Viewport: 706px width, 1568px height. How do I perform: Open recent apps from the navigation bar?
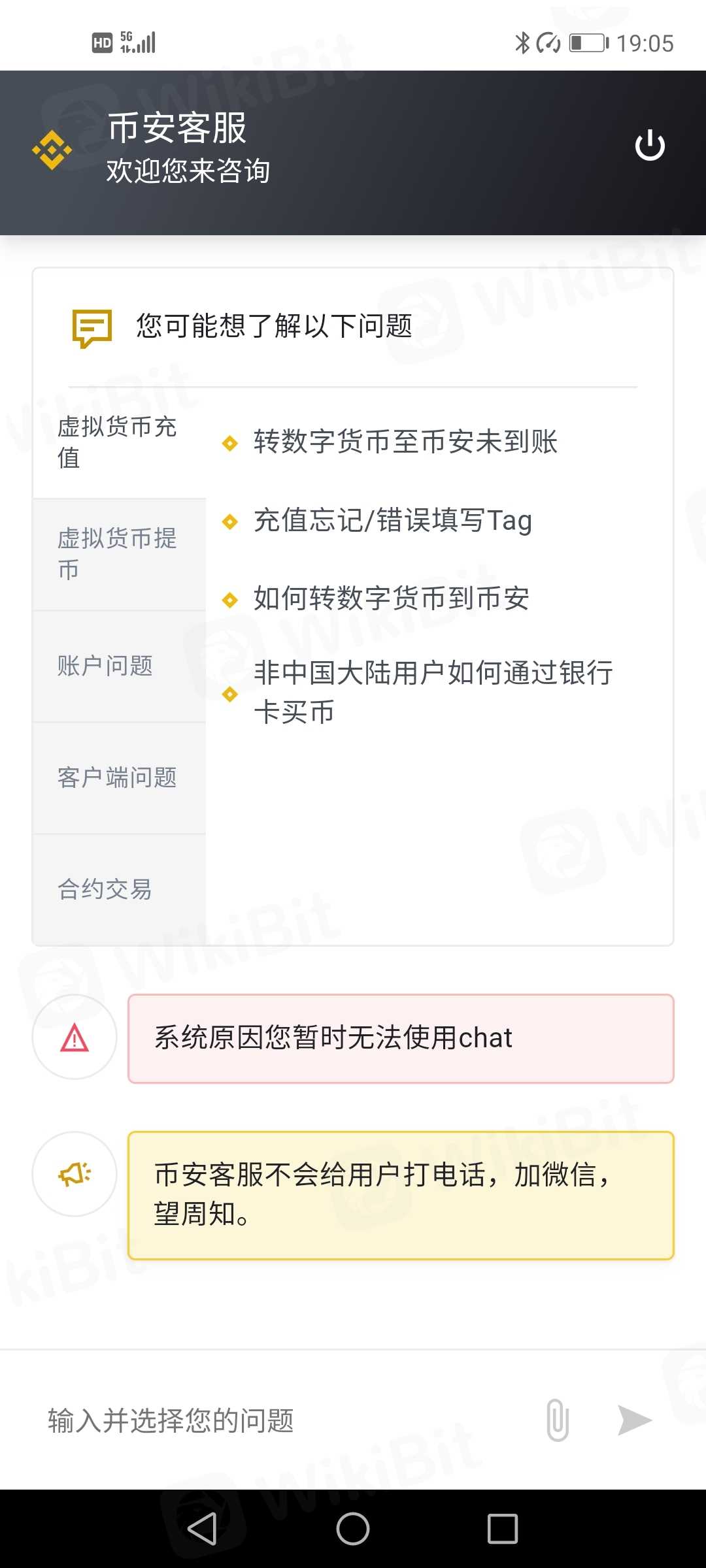(x=502, y=1529)
